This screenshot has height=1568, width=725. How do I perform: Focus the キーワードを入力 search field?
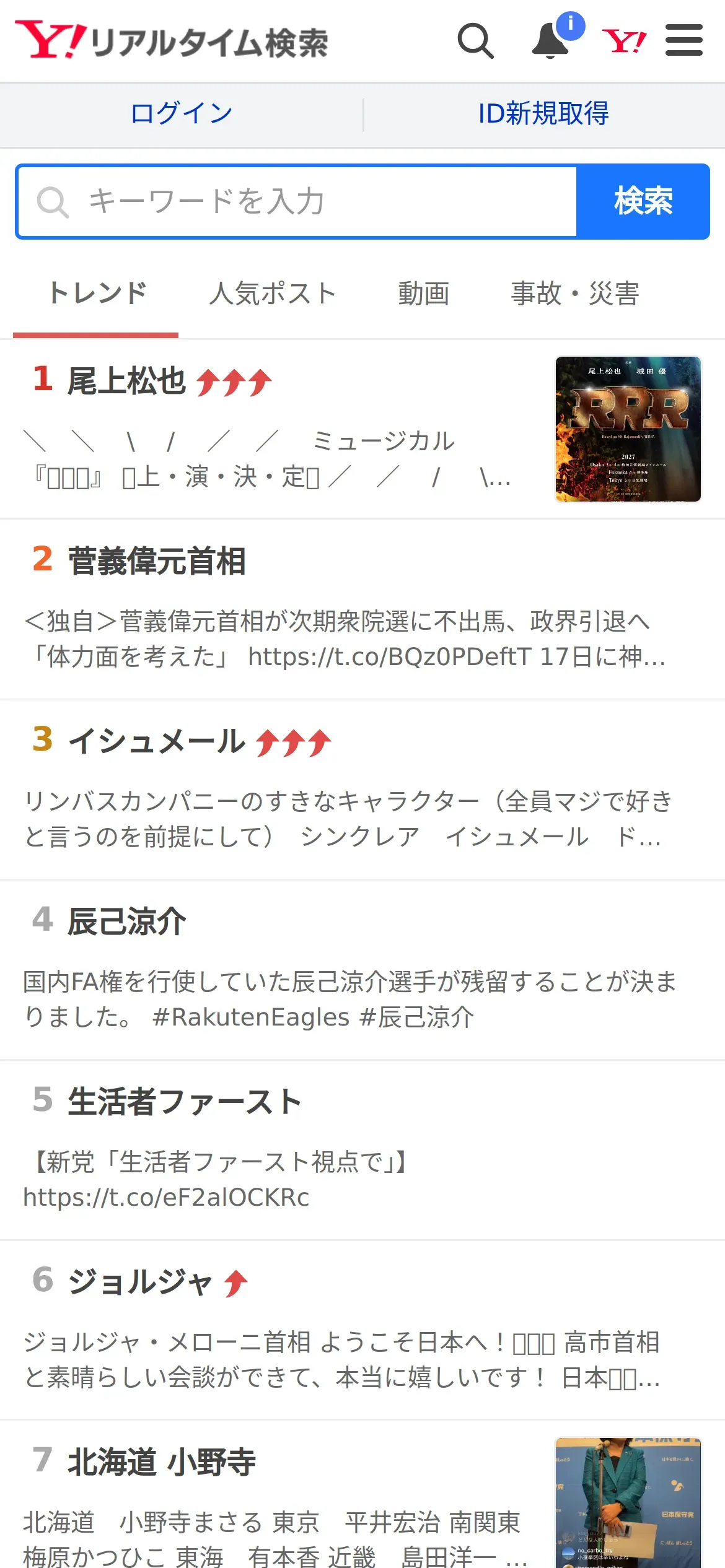tap(297, 202)
